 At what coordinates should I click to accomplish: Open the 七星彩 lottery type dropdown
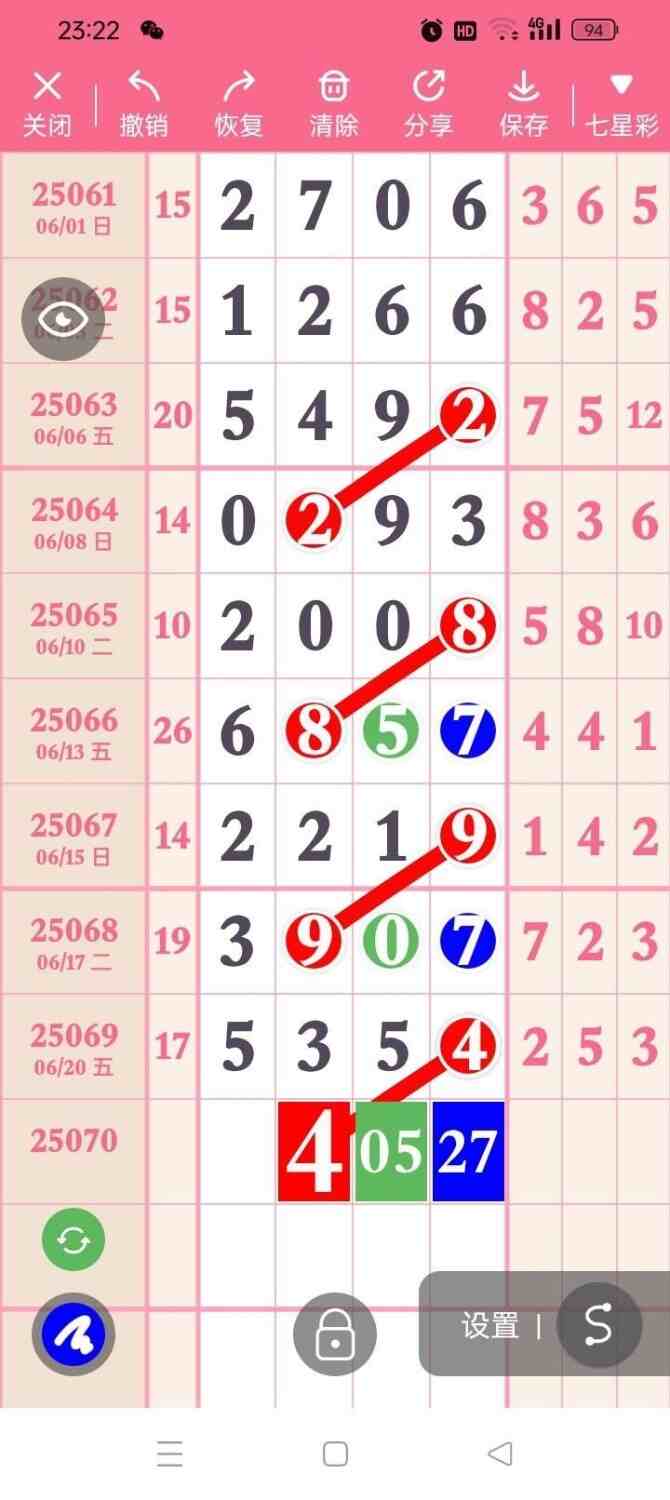point(621,103)
